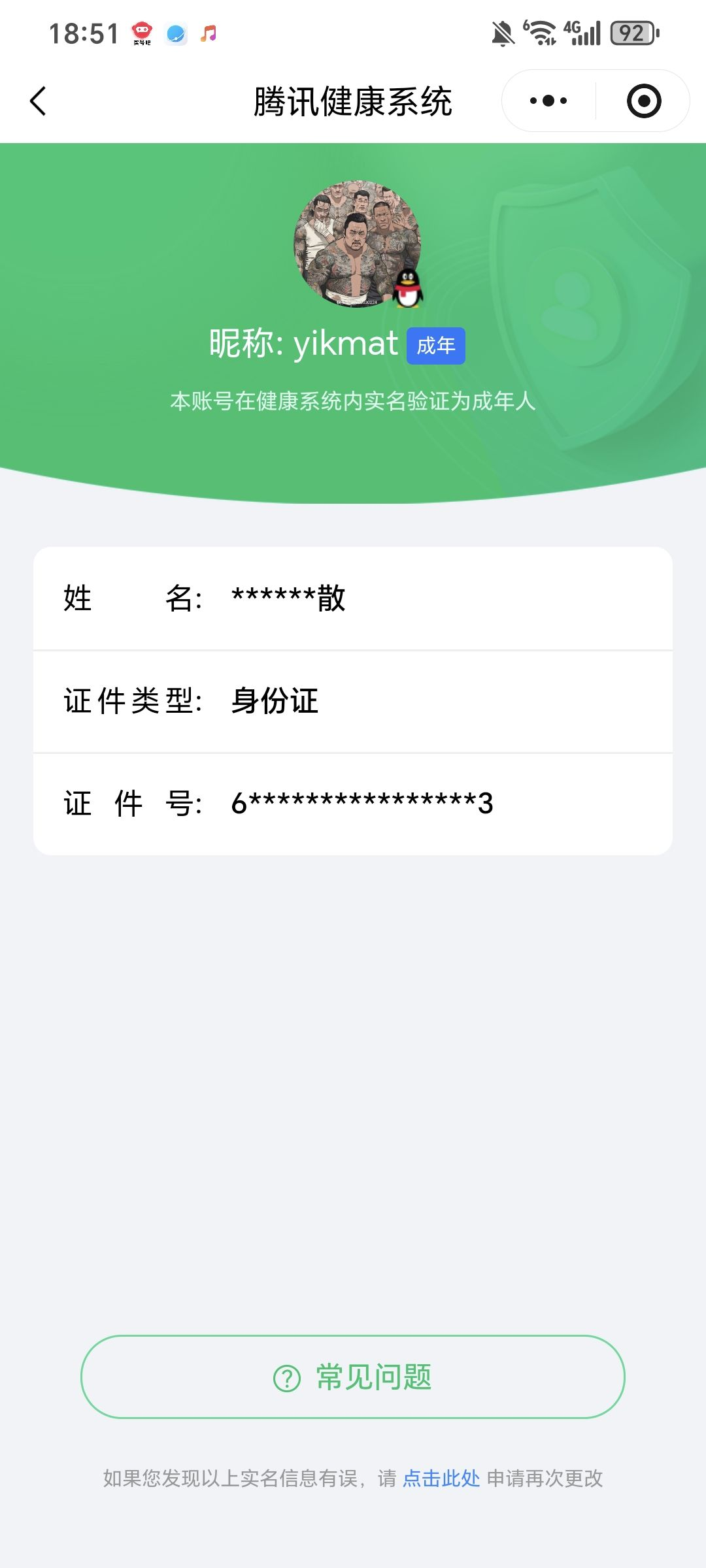Screen dimensions: 706x1568
Task: Select the 腾讯健康系统 title bar
Action: tap(353, 101)
